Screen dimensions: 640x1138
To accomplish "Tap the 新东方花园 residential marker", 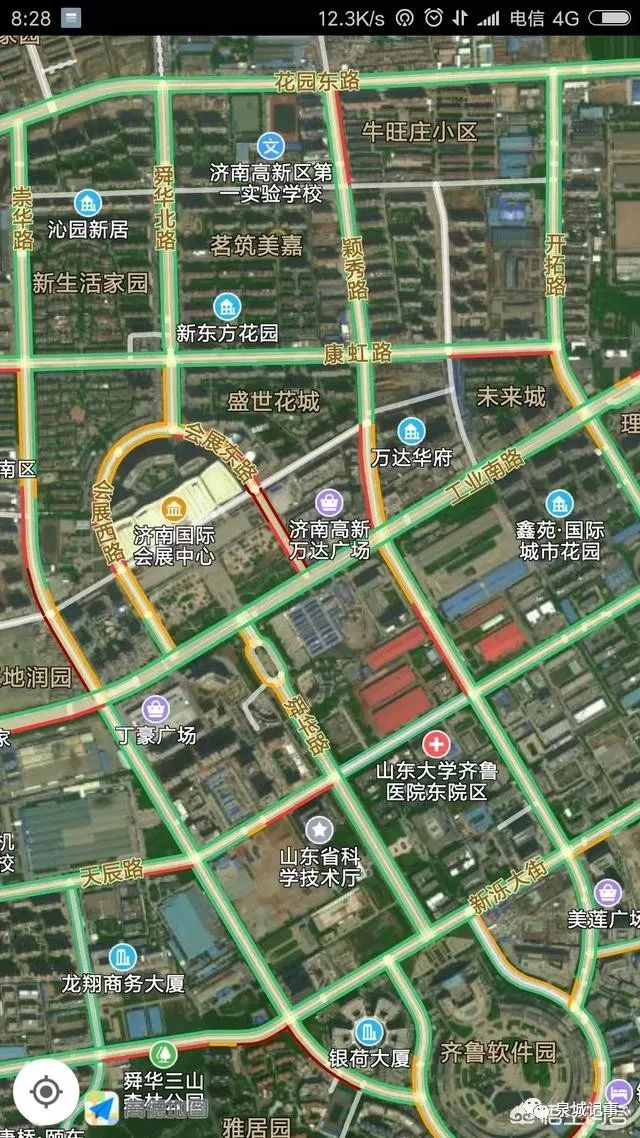I will (227, 306).
